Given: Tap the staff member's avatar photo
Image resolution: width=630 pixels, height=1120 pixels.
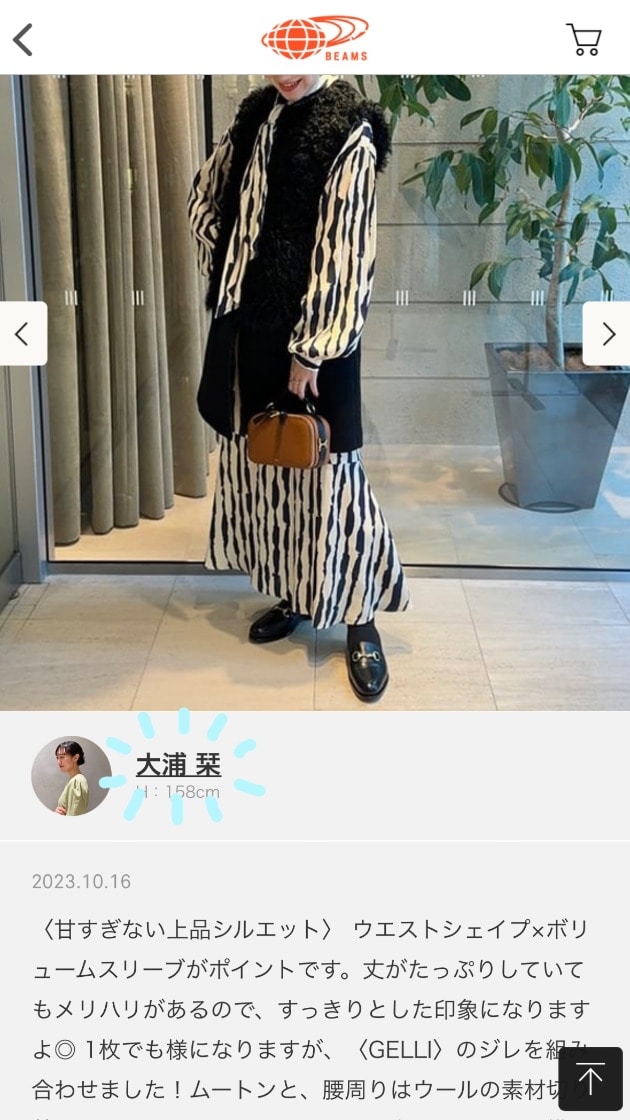Looking at the screenshot, I should pyautogui.click(x=71, y=776).
